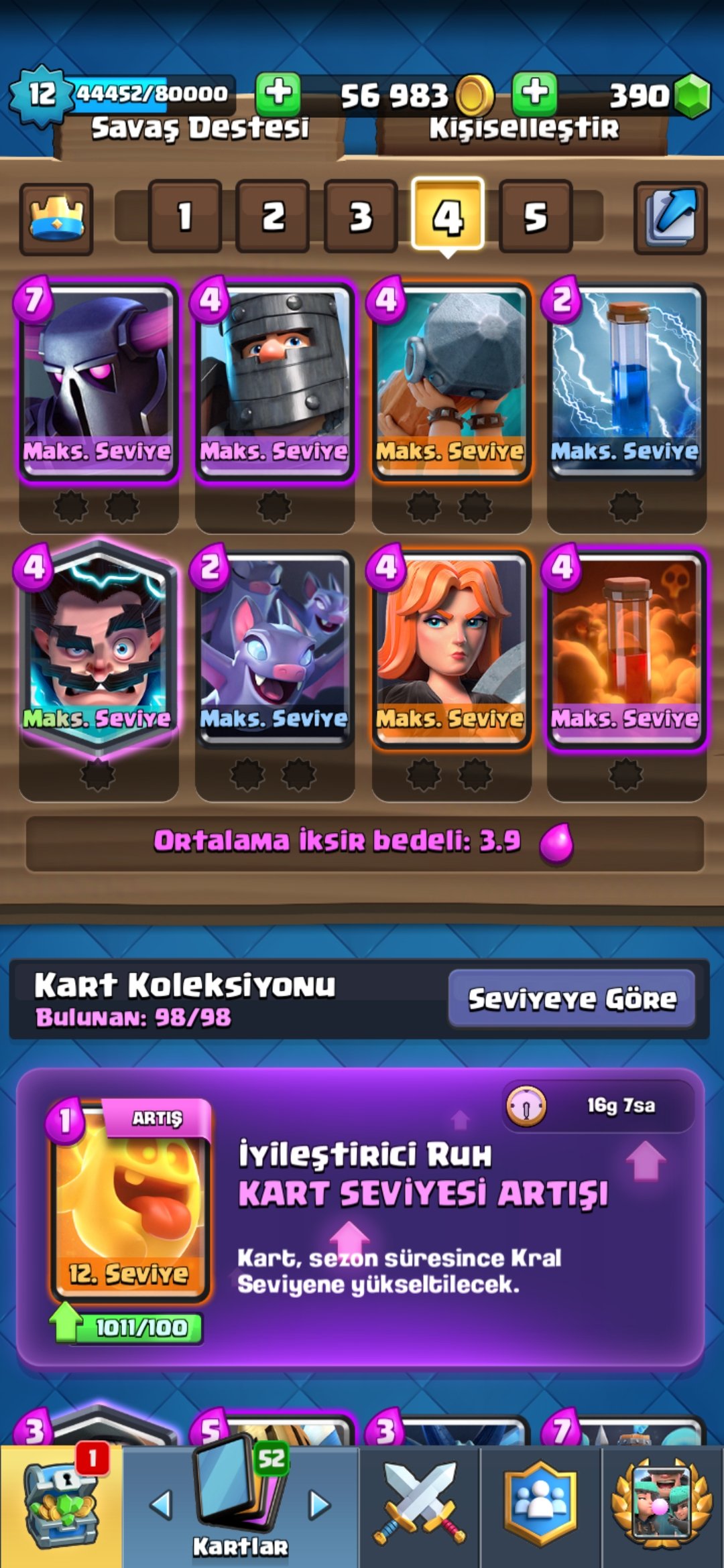
Task: Open the Kişiselleştir tab
Action: tap(524, 128)
